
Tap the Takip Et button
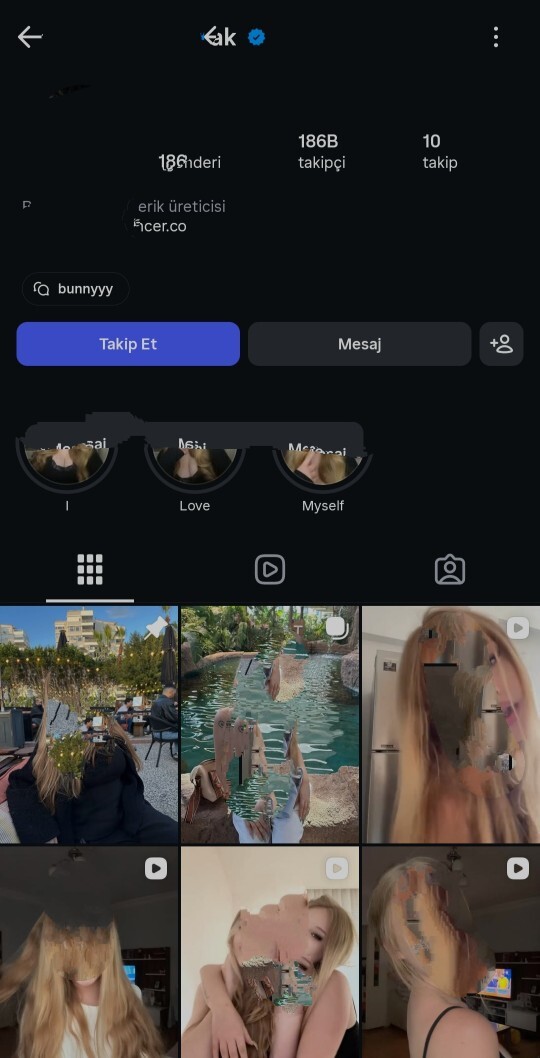[x=128, y=344]
